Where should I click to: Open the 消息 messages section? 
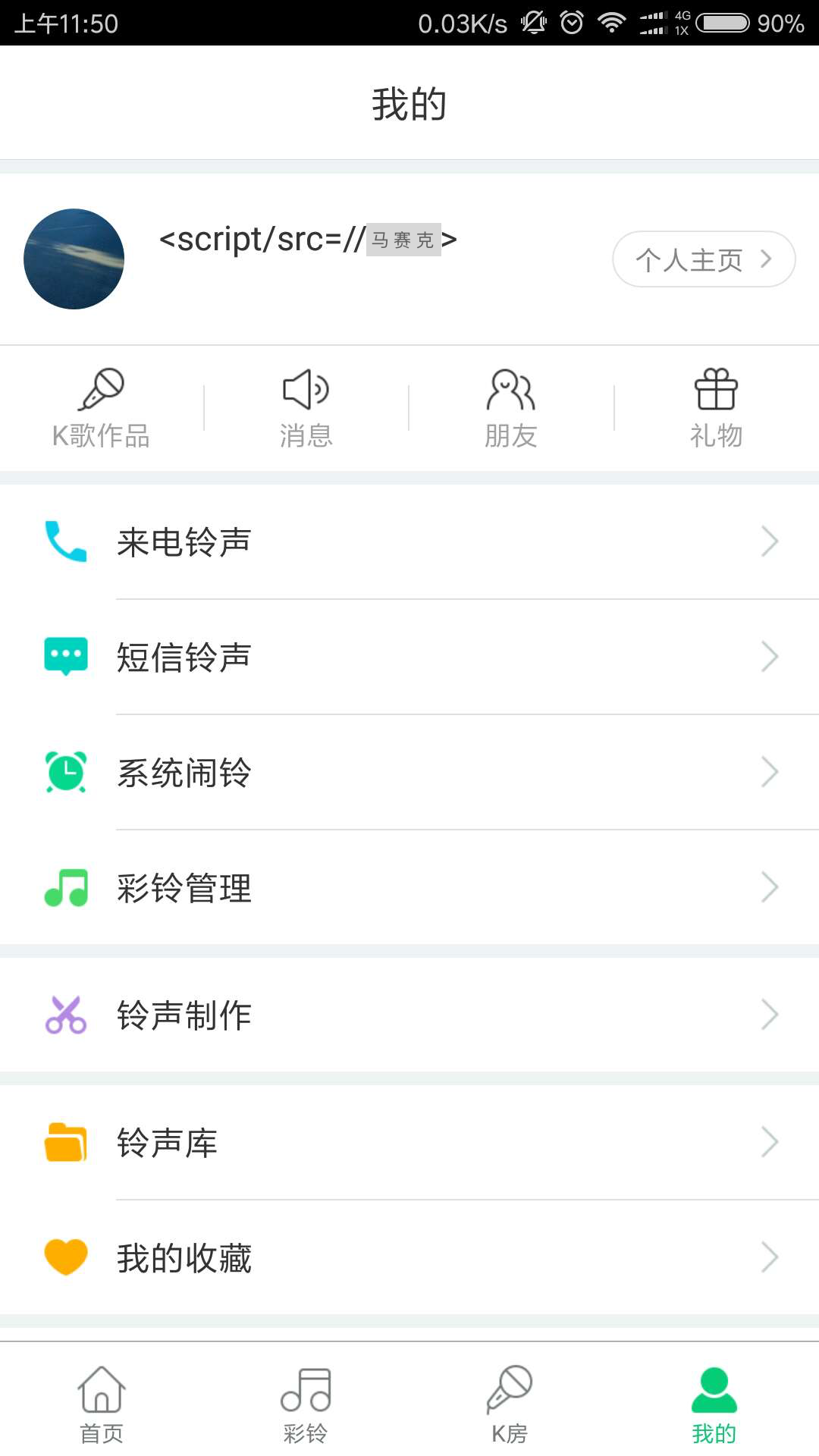click(x=306, y=408)
